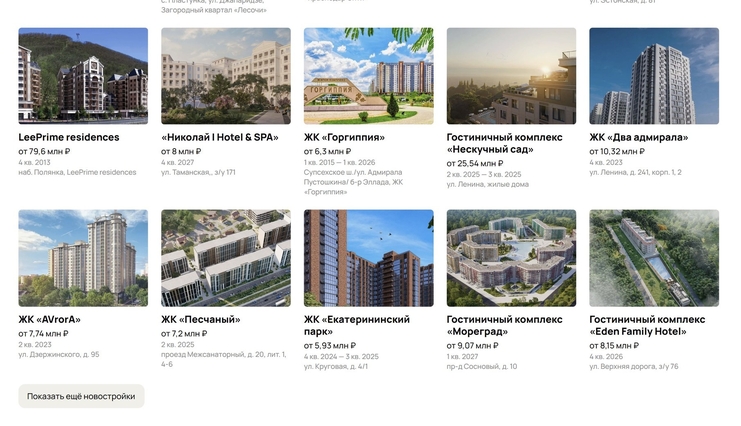Open ЖК «Екатерининский парк» details
Screen dimensions: 741x426
tap(368, 258)
